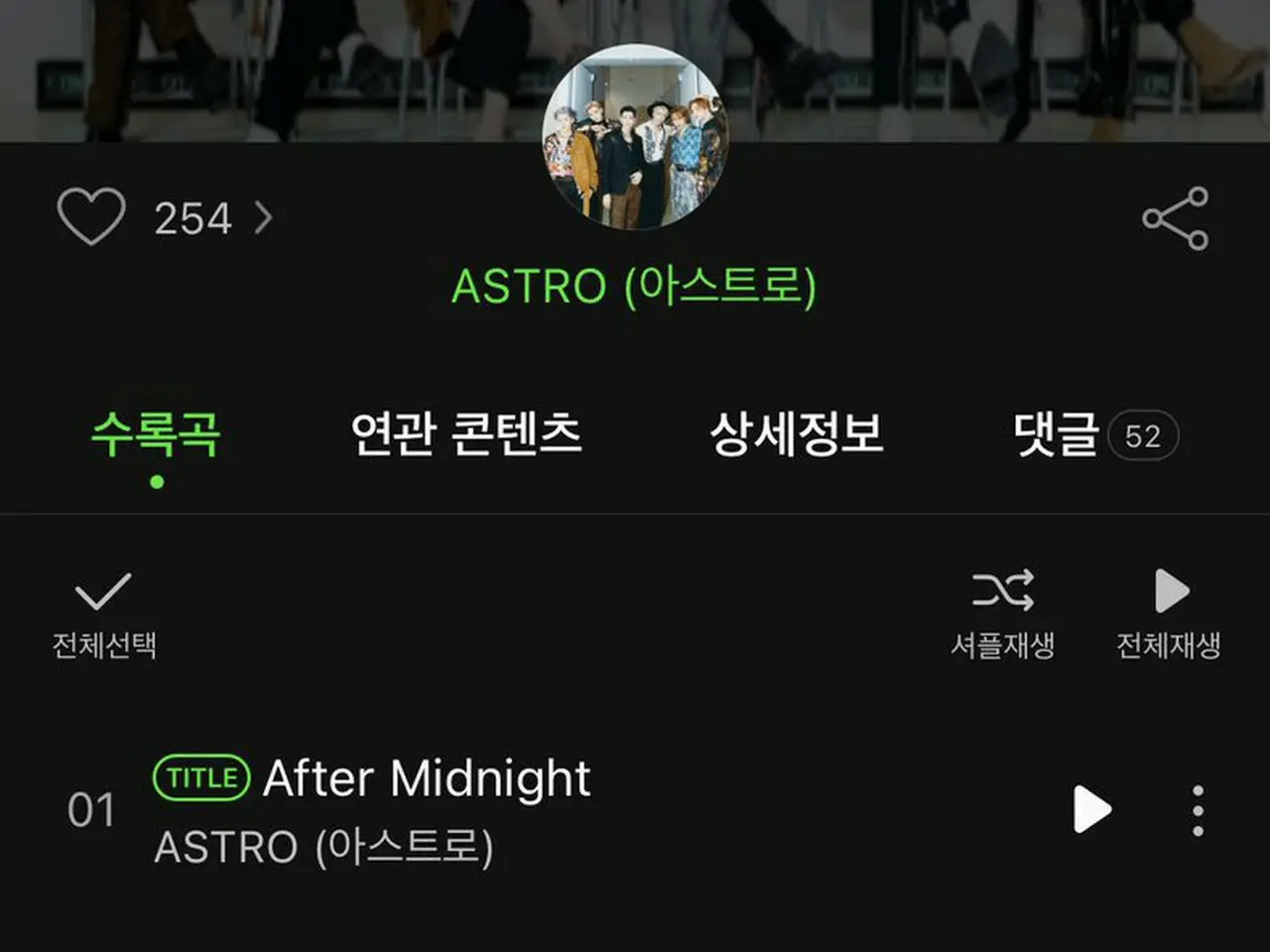
Task: Open ASTRO (아스트로) artist page
Action: tap(634, 287)
